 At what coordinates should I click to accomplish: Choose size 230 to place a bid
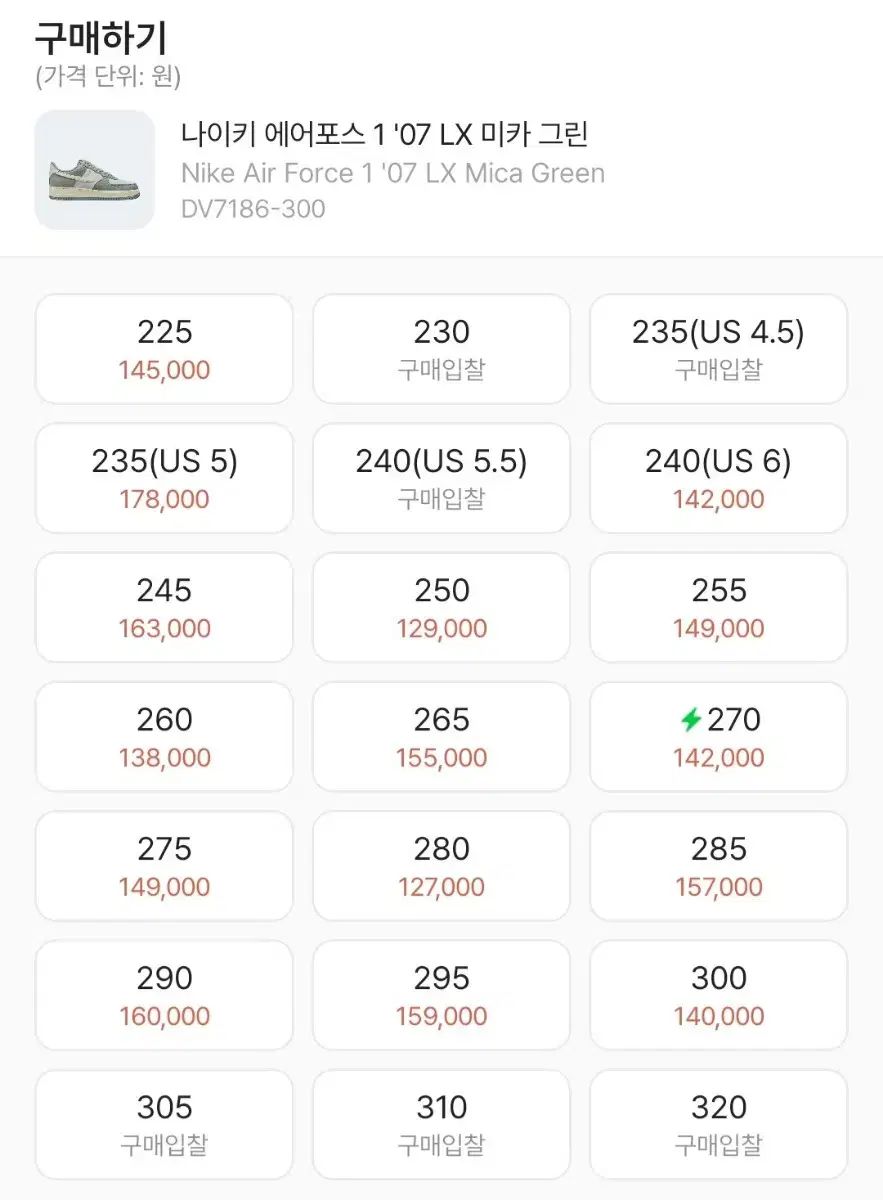[x=441, y=349]
